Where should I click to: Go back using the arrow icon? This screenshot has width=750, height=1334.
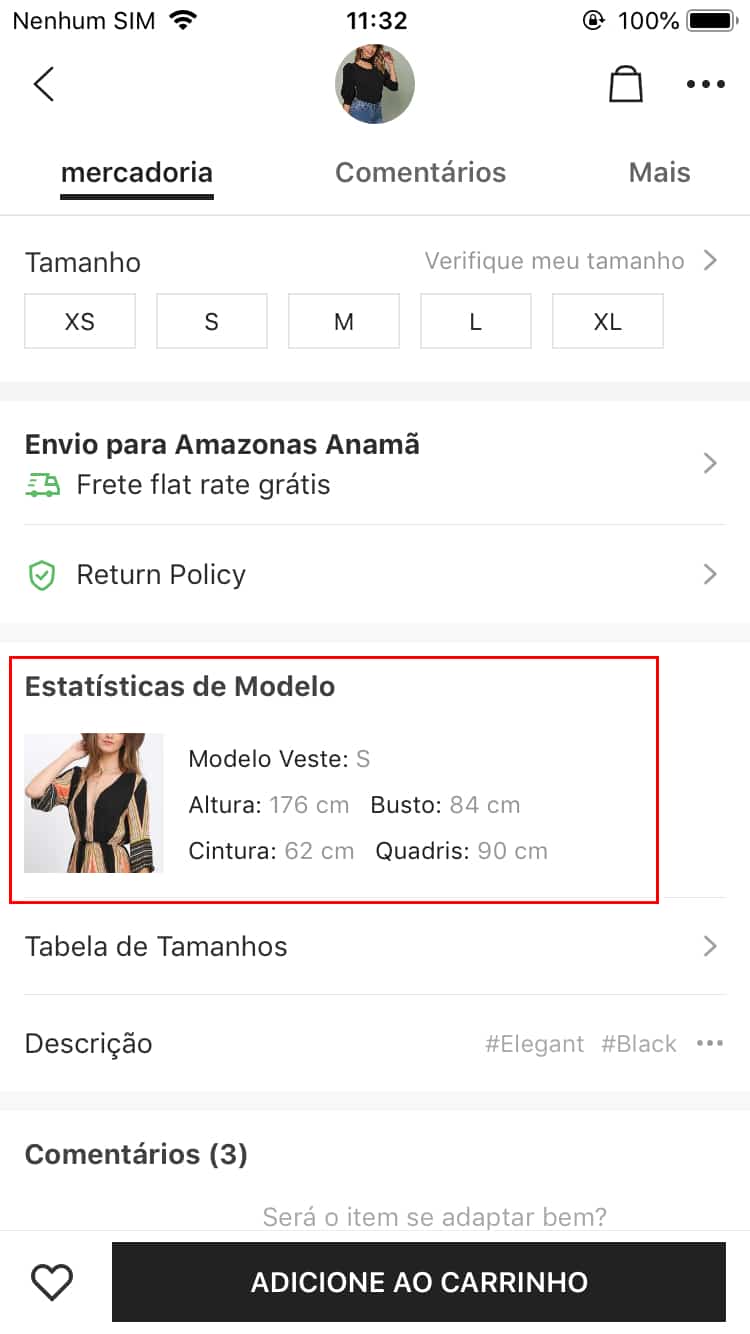coord(44,85)
